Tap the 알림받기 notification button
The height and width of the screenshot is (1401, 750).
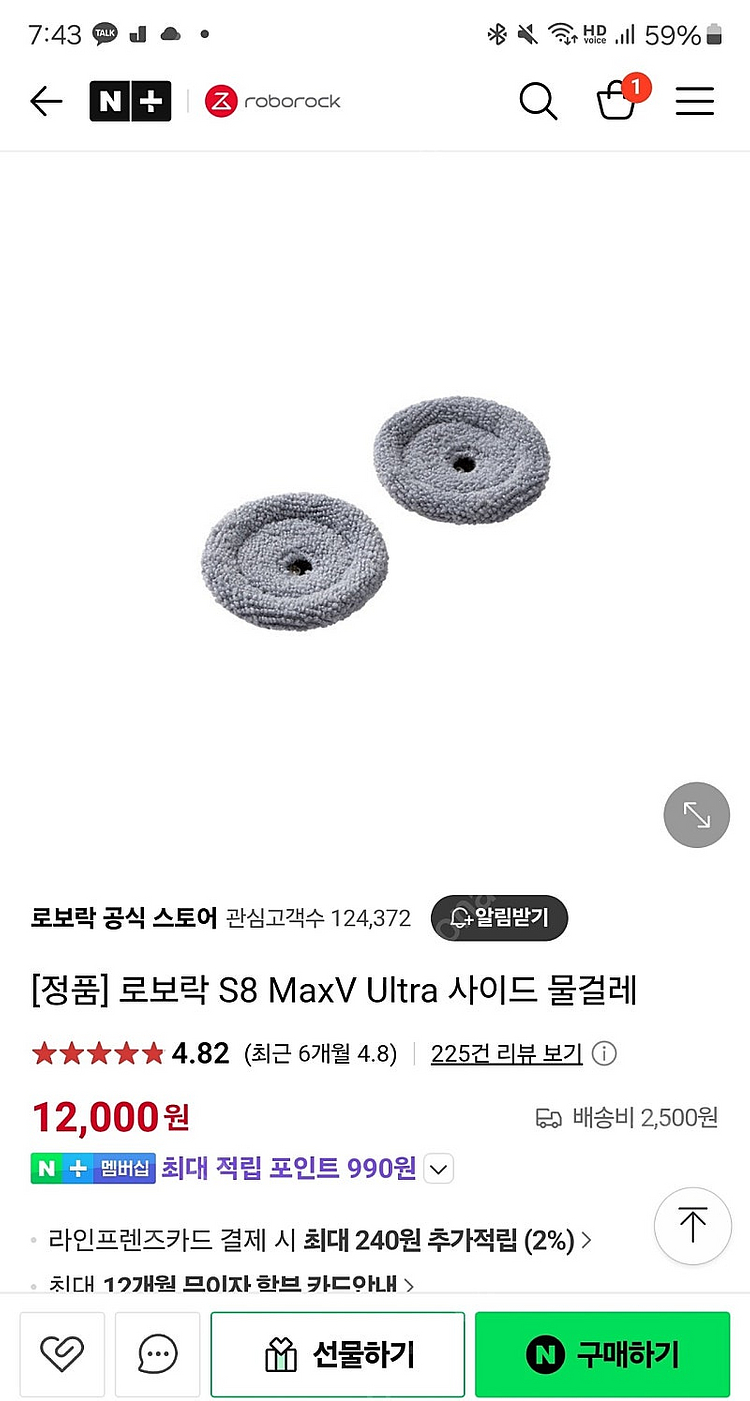(x=499, y=917)
